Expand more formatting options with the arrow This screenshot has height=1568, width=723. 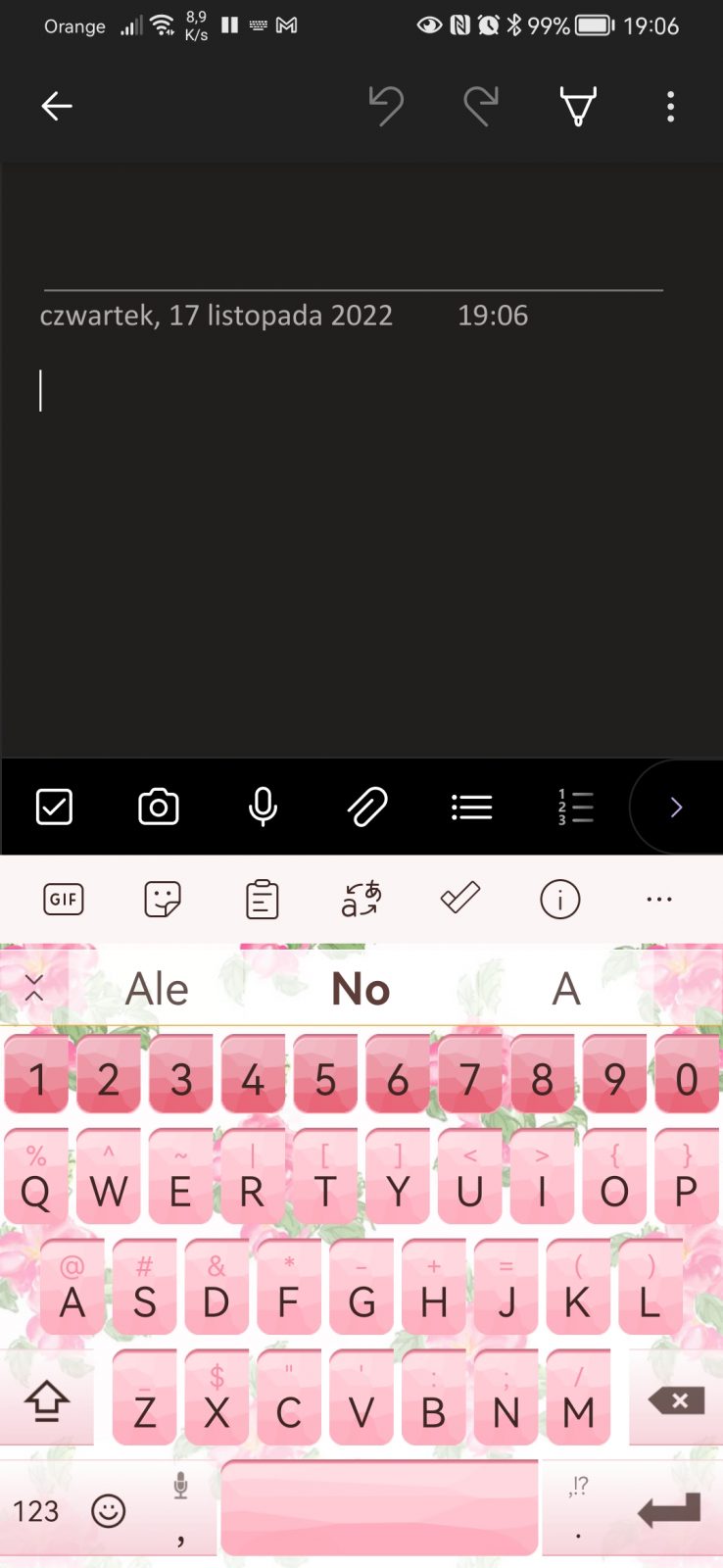click(x=676, y=808)
